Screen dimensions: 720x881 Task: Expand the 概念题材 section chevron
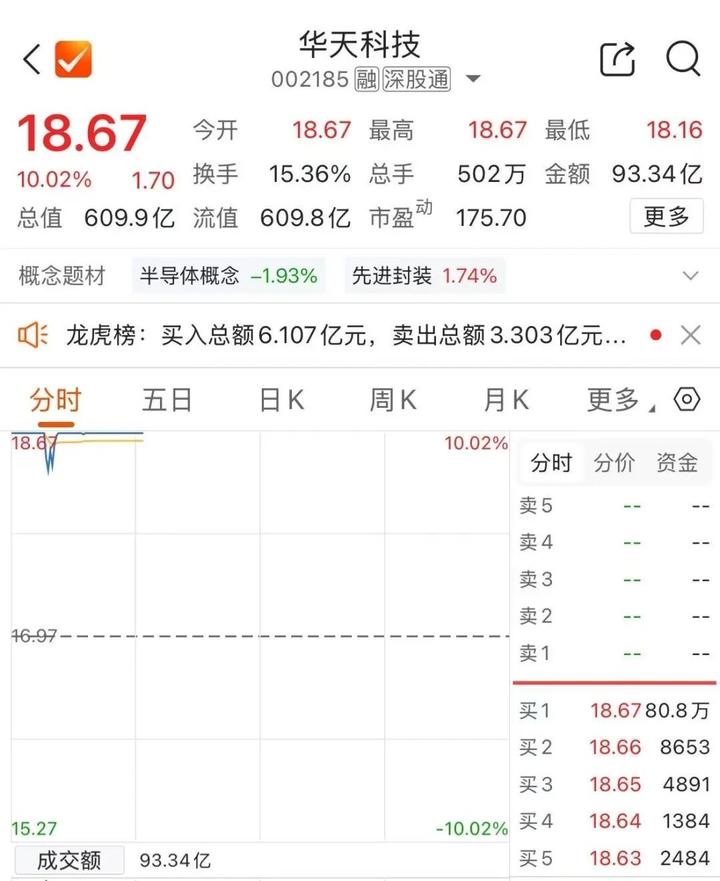tap(690, 276)
